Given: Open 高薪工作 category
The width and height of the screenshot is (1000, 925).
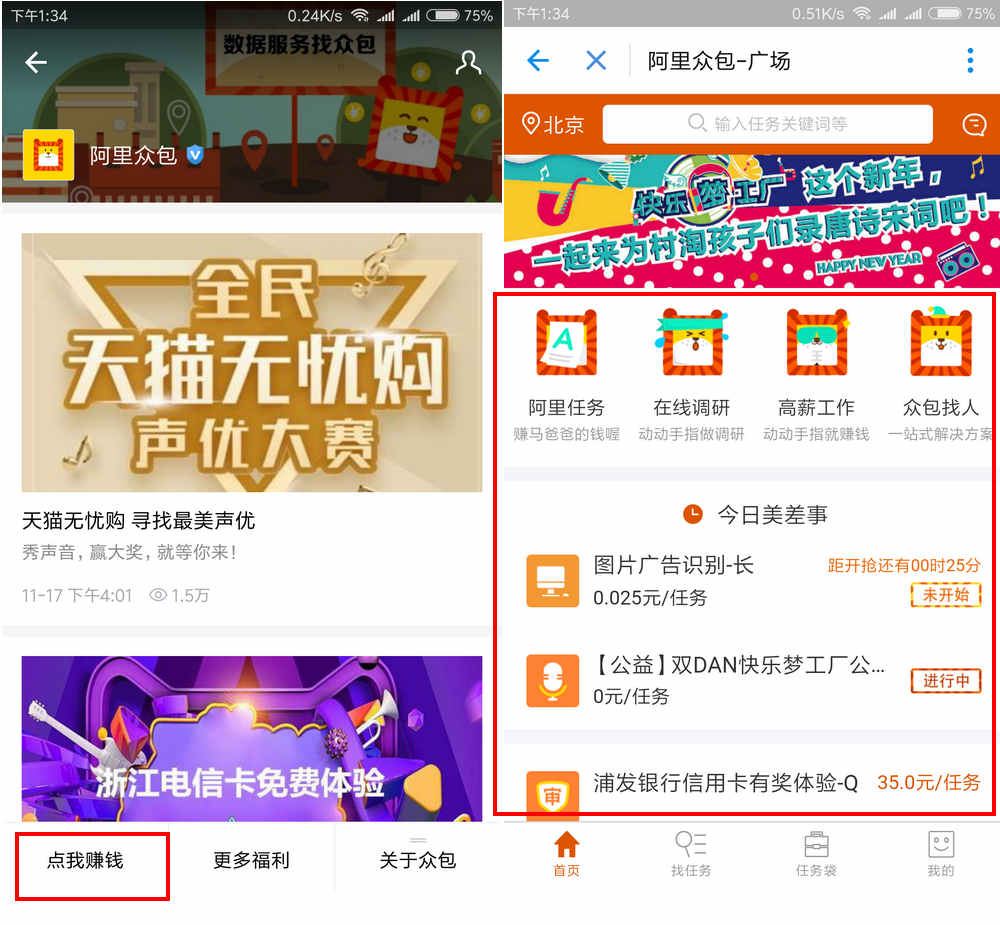Looking at the screenshot, I should pyautogui.click(x=816, y=372).
